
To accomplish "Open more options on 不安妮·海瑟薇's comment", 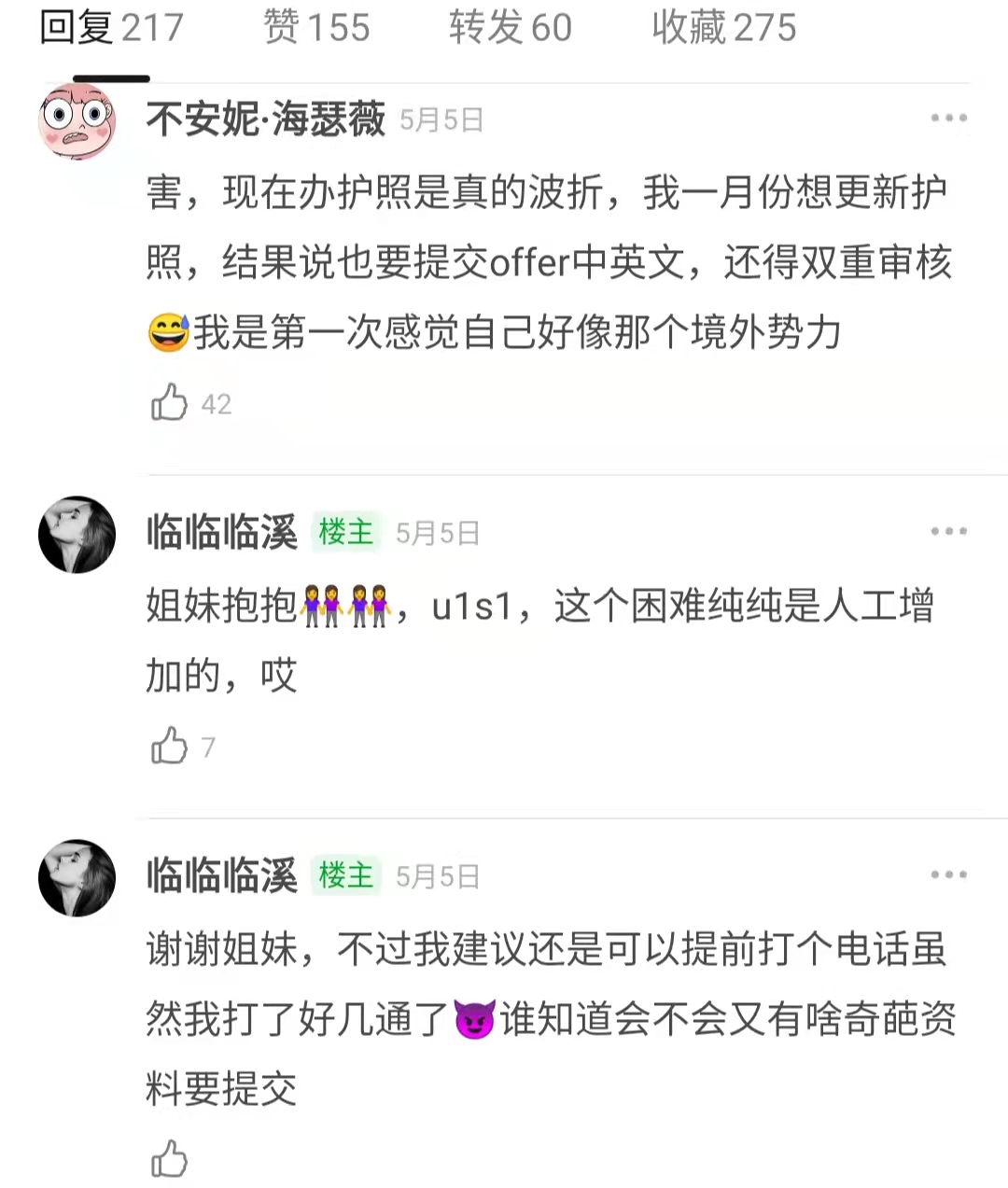I will point(948,119).
